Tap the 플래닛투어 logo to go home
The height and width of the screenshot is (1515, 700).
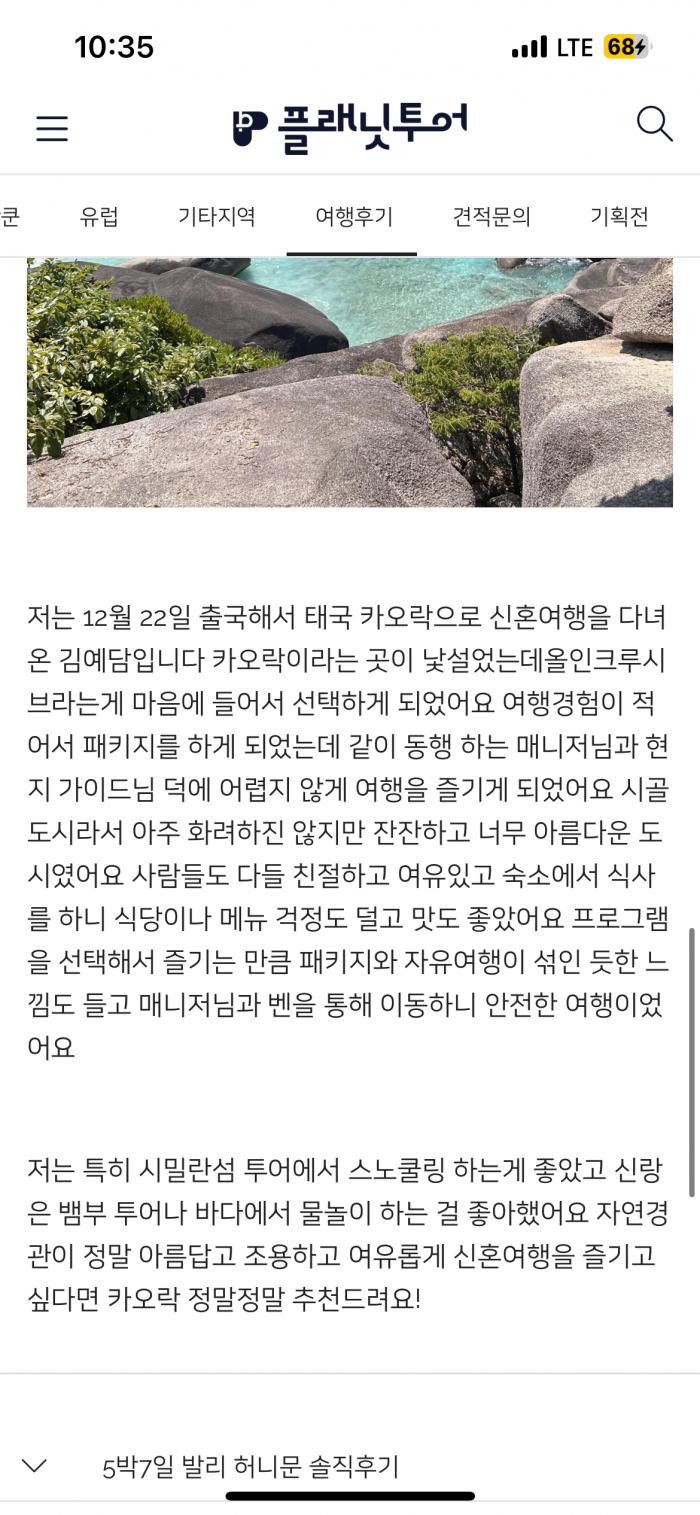pos(350,128)
